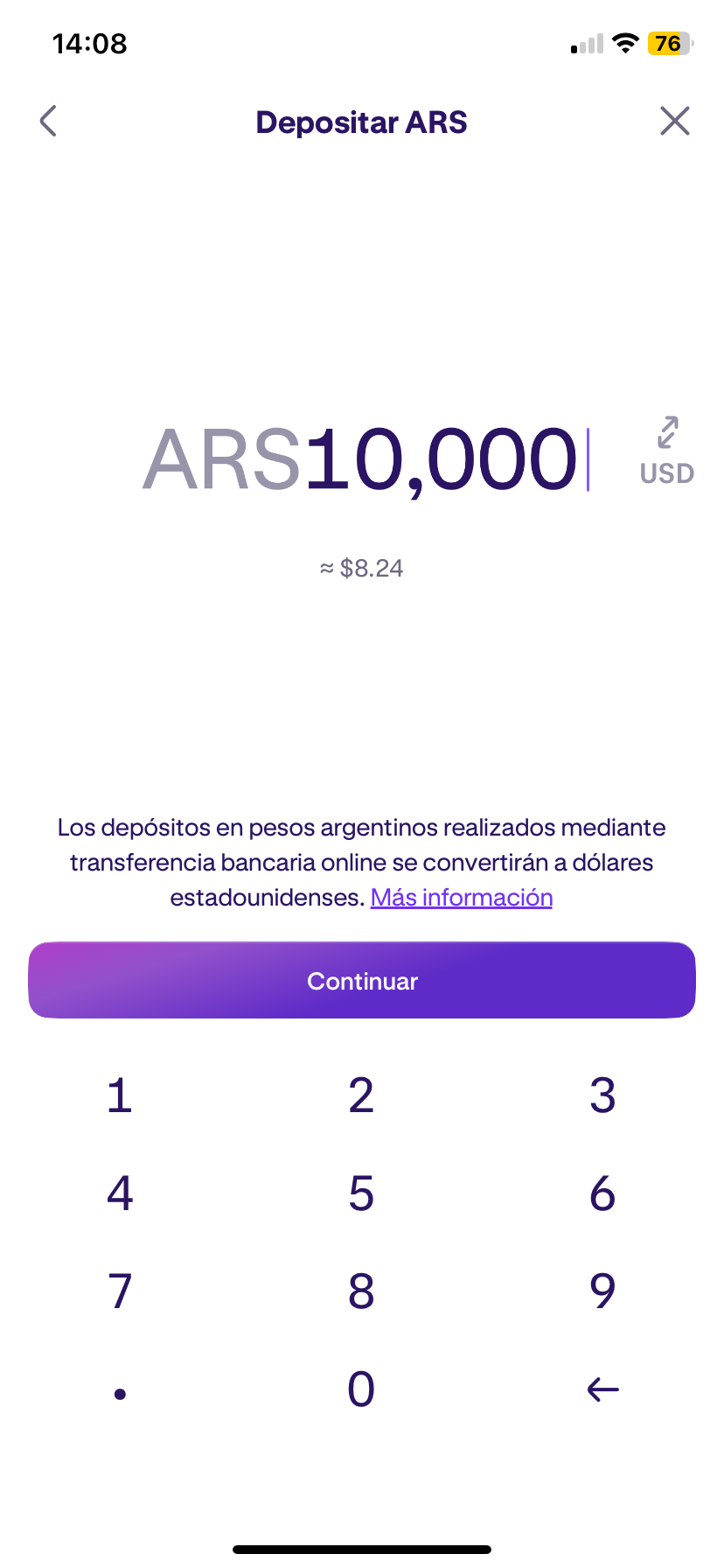Viewport: 724px width, 1568px height.
Task: Tap the approximate $8.24 conversion text
Action: (361, 567)
